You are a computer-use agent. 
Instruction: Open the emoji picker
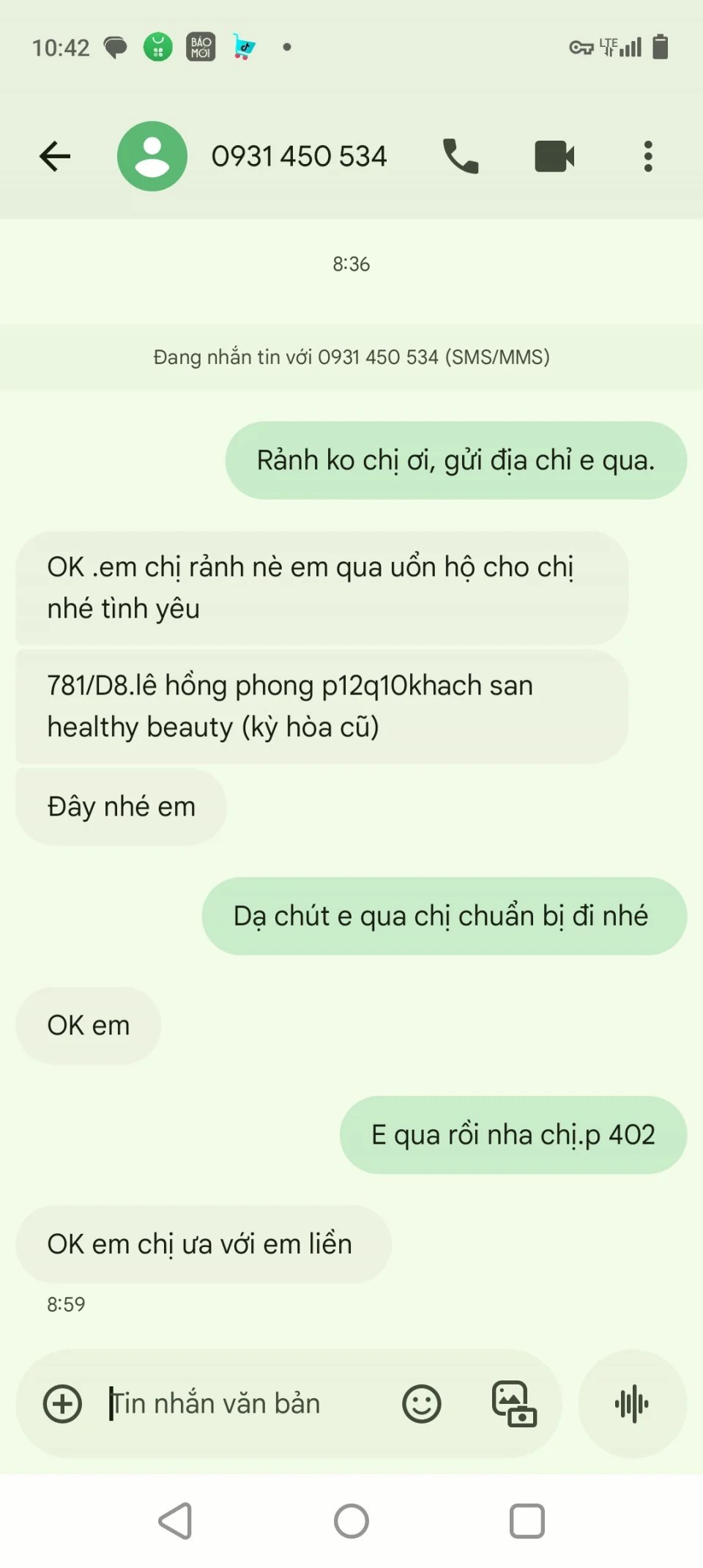[422, 1404]
